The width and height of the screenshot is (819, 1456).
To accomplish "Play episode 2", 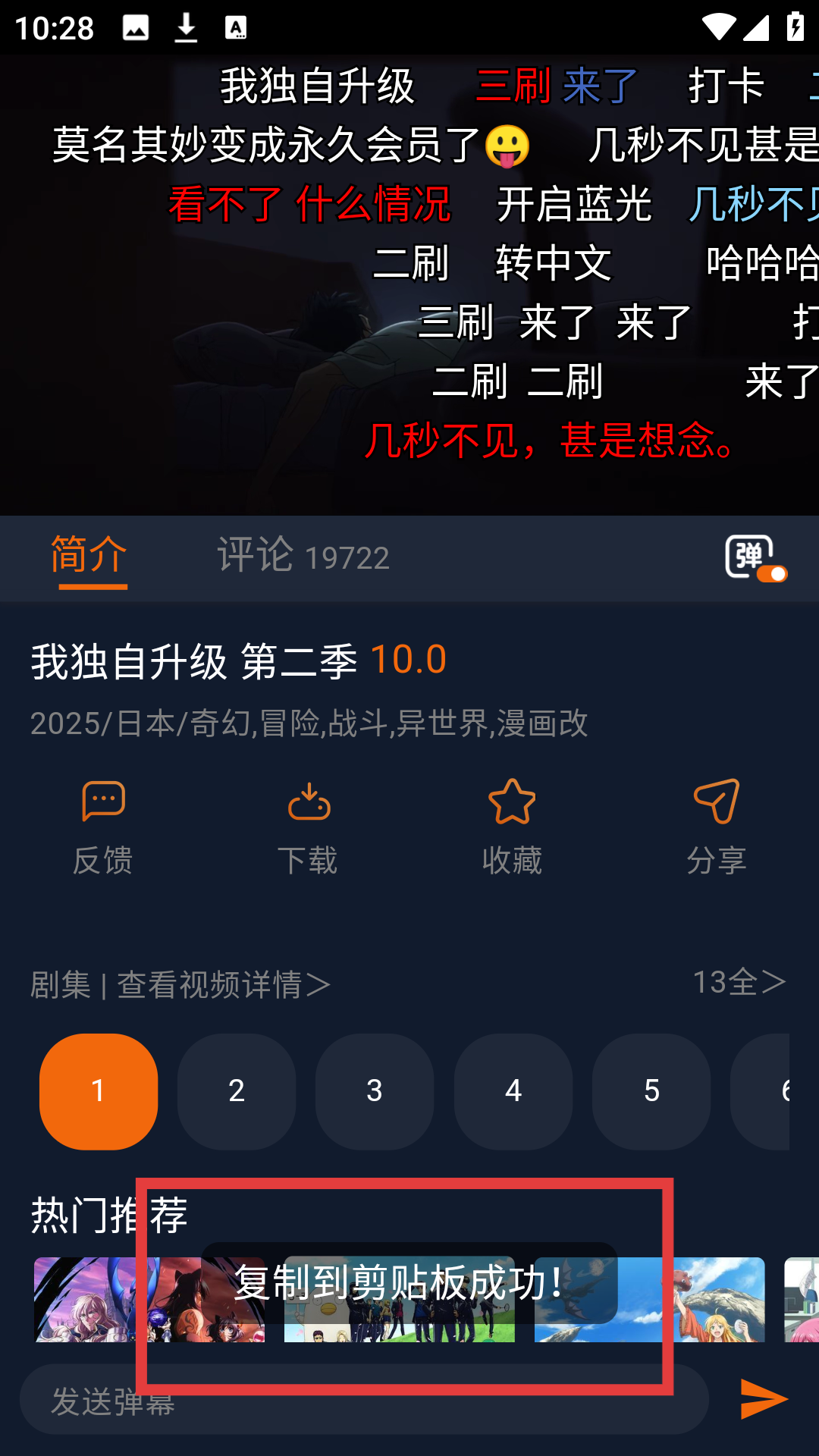I will pyautogui.click(x=237, y=1091).
